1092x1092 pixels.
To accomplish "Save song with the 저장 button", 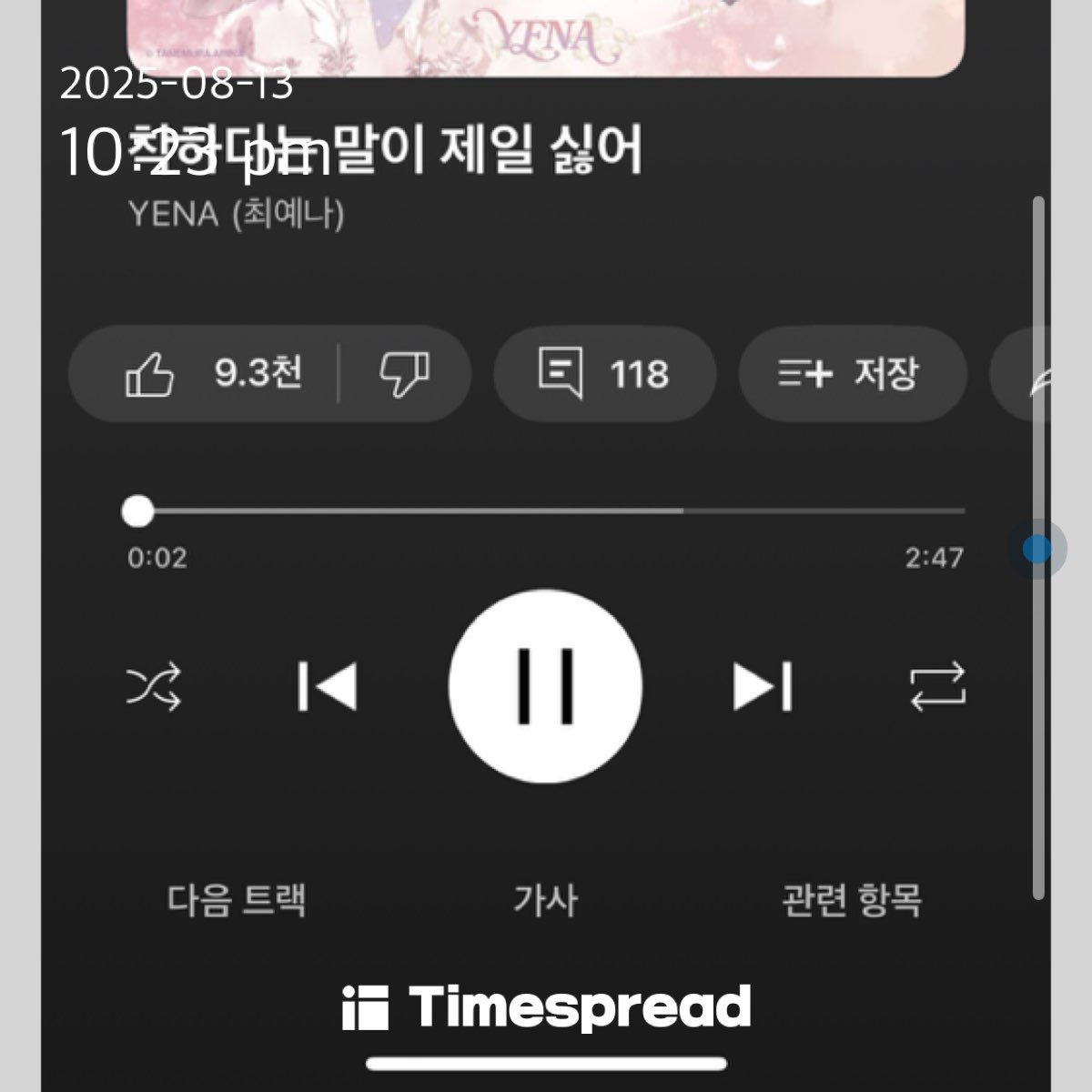I will coord(851,374).
